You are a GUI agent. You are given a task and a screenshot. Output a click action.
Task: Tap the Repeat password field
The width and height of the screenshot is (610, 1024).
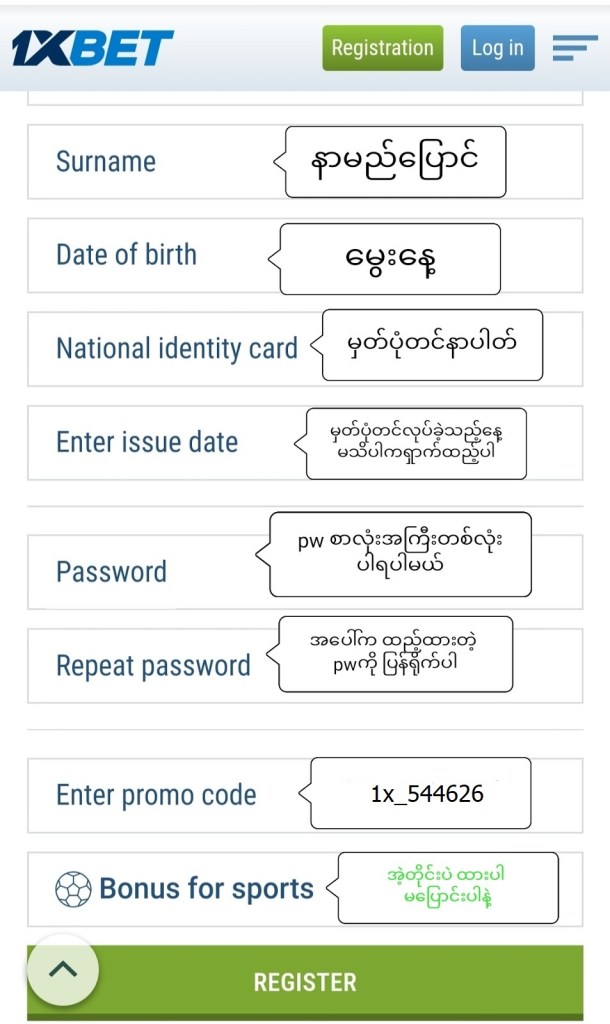(x=150, y=666)
